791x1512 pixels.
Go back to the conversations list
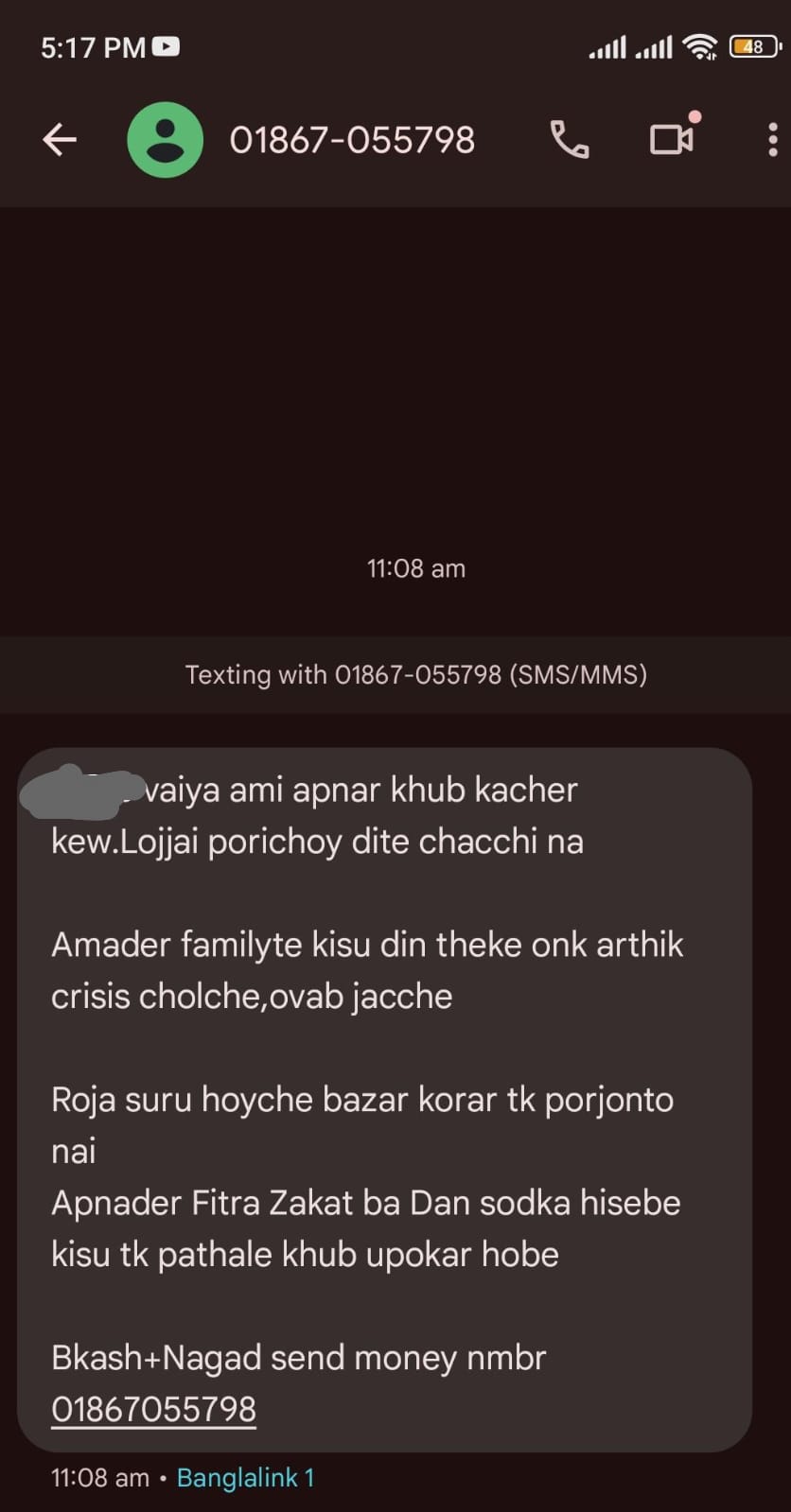[59, 140]
